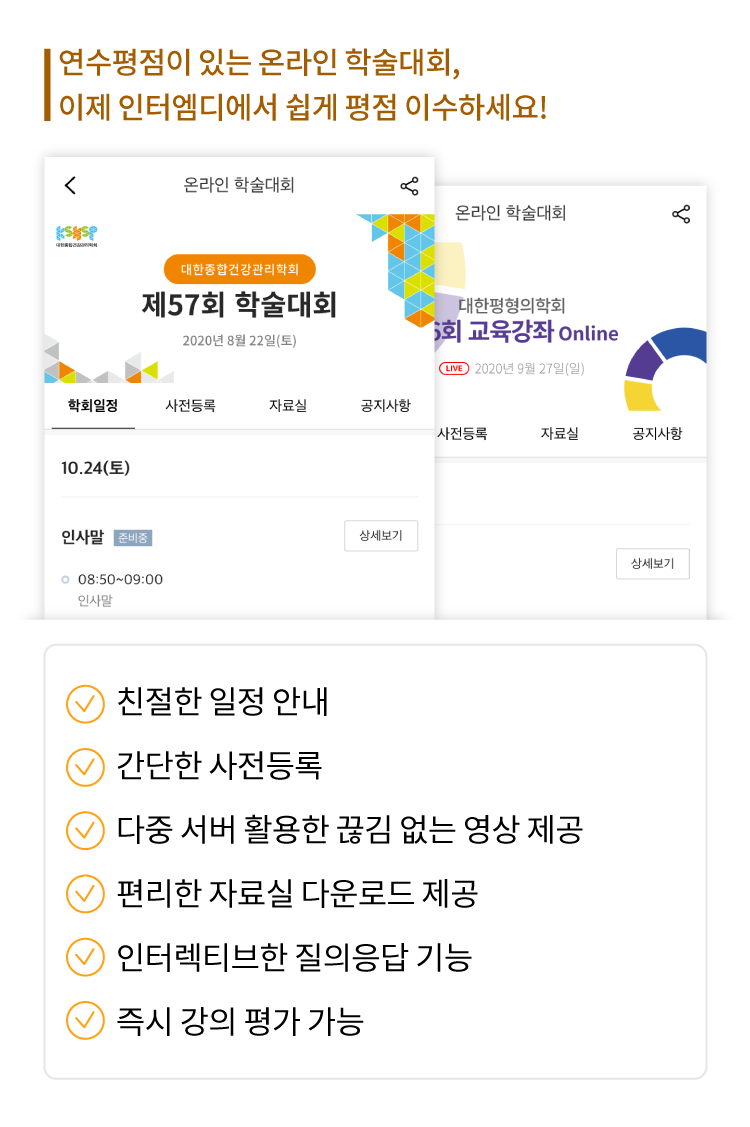Tap the back arrow on 온라인 학술대회 header
This screenshot has width=750, height=1127.
[71, 187]
